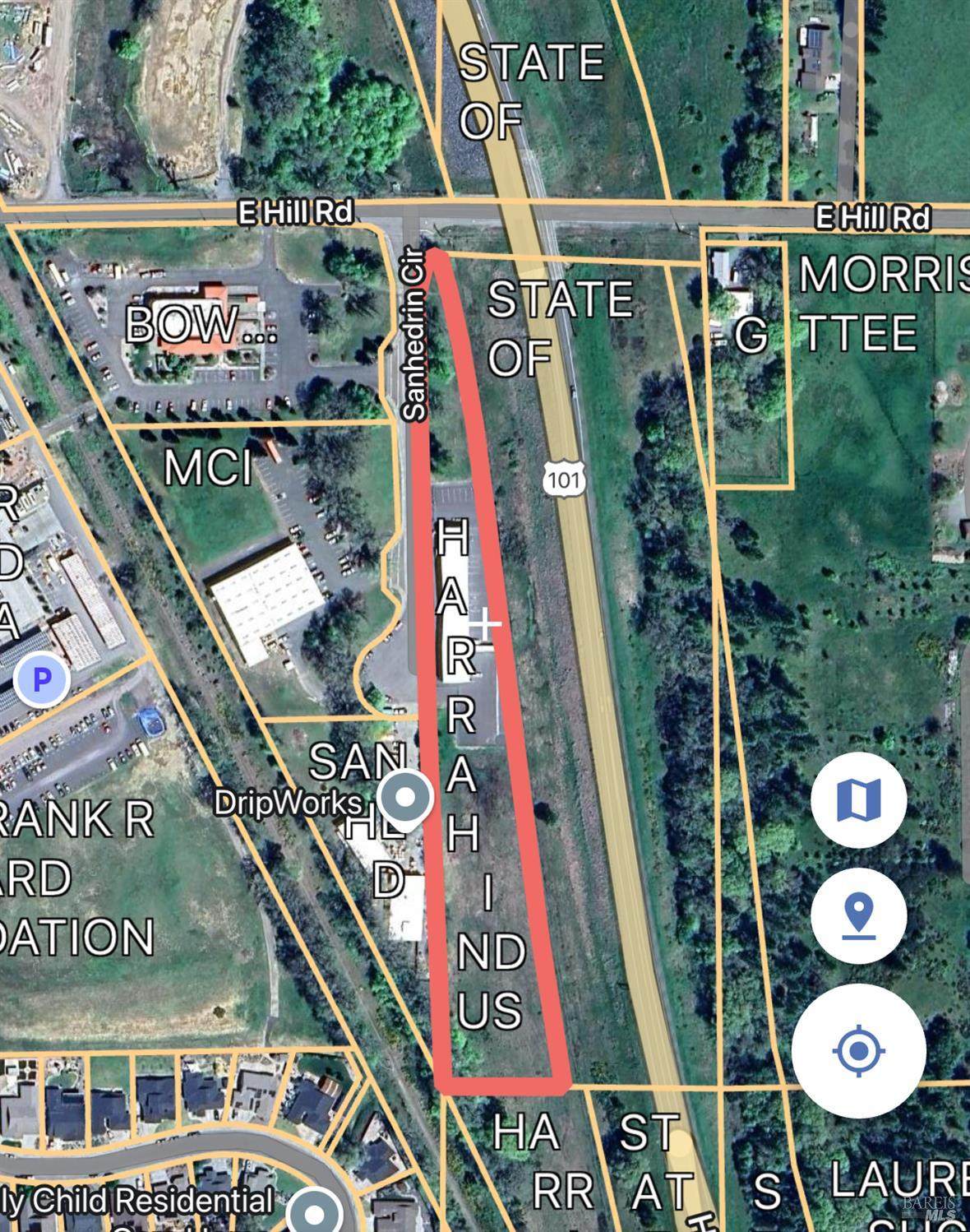The image size is (970, 1232).
Task: Open the DripWorks place marker
Action: 405,798
